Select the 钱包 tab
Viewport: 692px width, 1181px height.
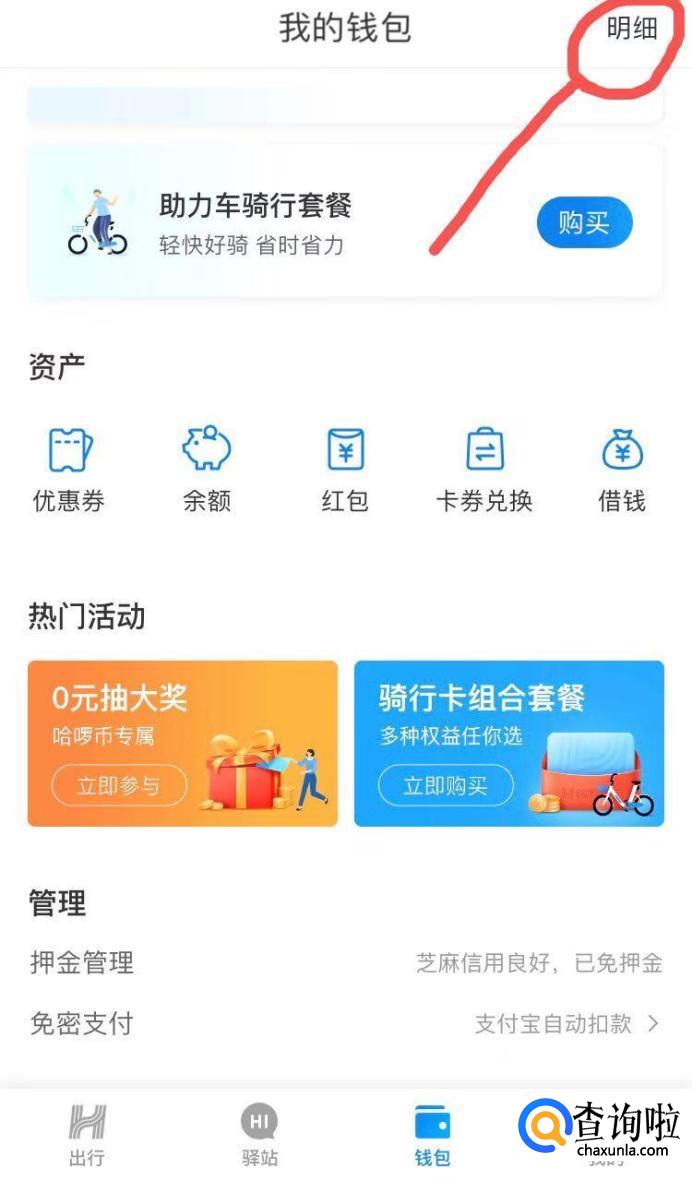(x=432, y=1135)
